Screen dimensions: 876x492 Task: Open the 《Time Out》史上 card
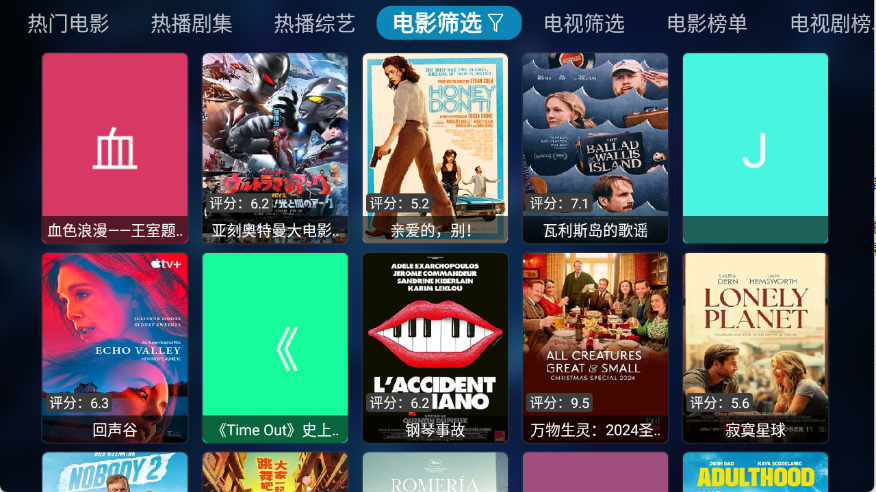coord(275,347)
